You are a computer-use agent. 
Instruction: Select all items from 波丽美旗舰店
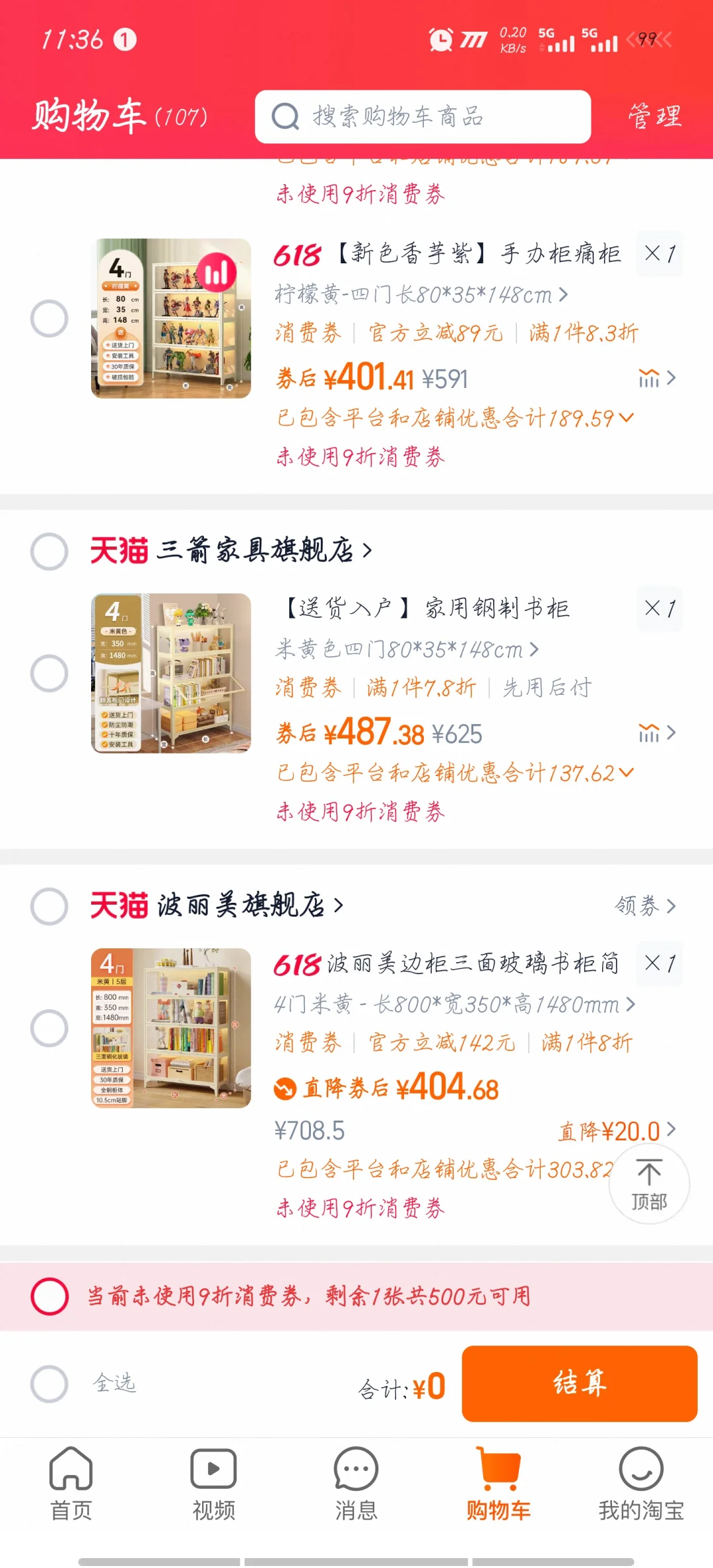50,906
